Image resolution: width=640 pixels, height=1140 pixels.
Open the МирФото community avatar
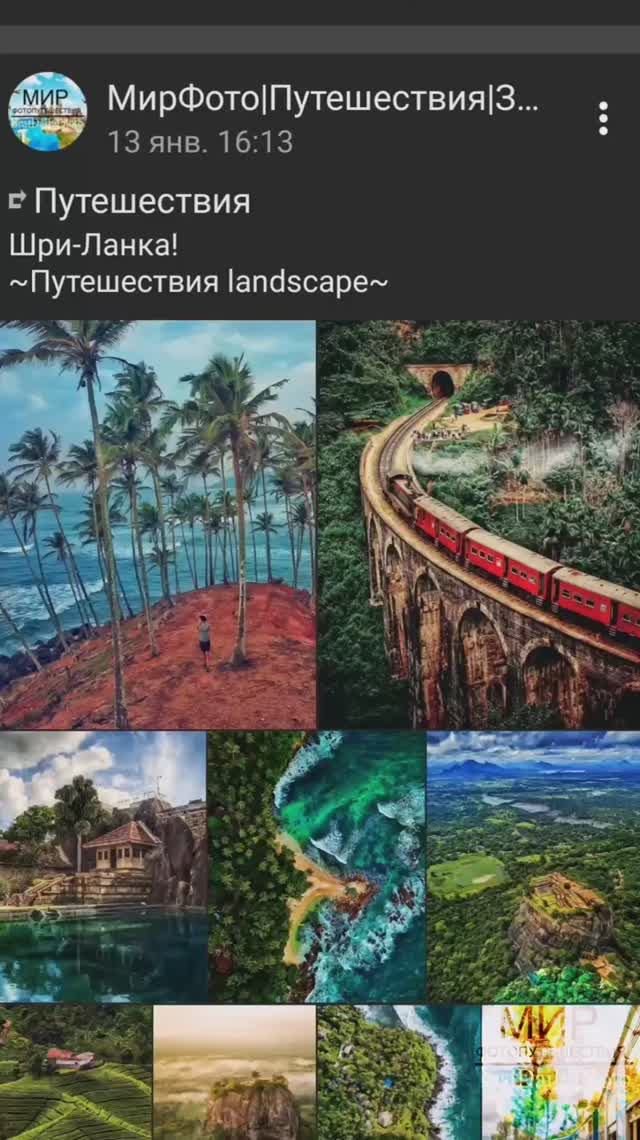47,112
